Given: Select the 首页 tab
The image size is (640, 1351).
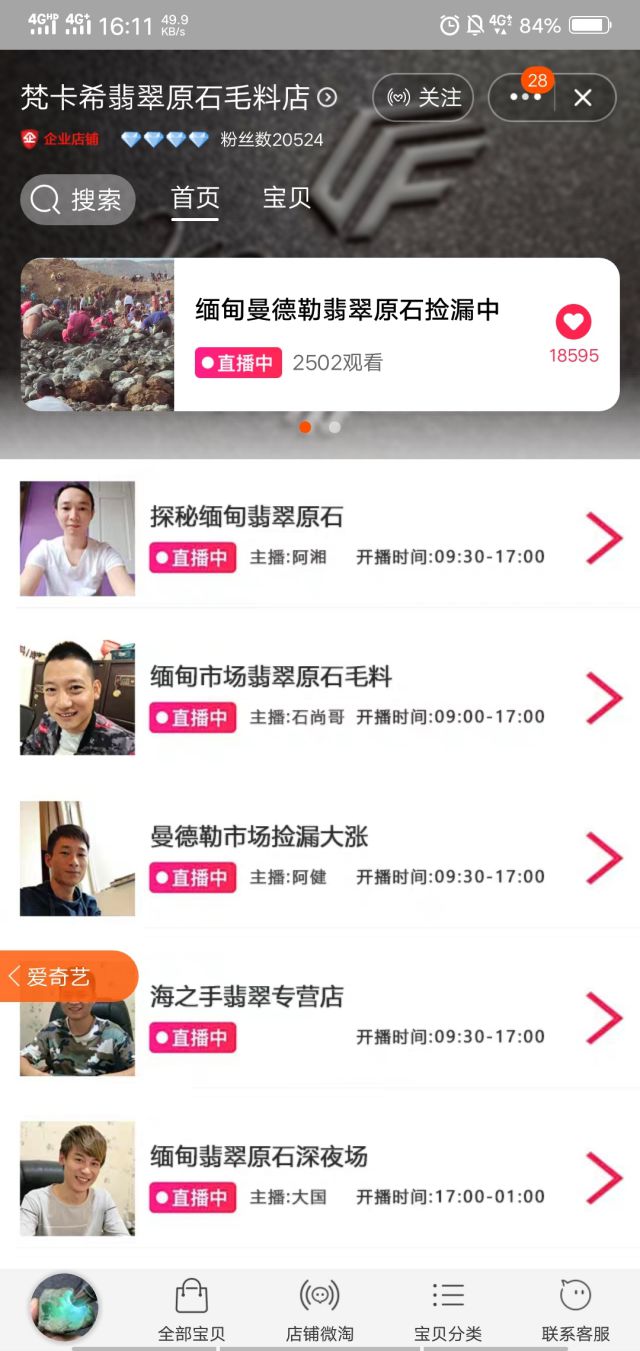Looking at the screenshot, I should pos(195,198).
